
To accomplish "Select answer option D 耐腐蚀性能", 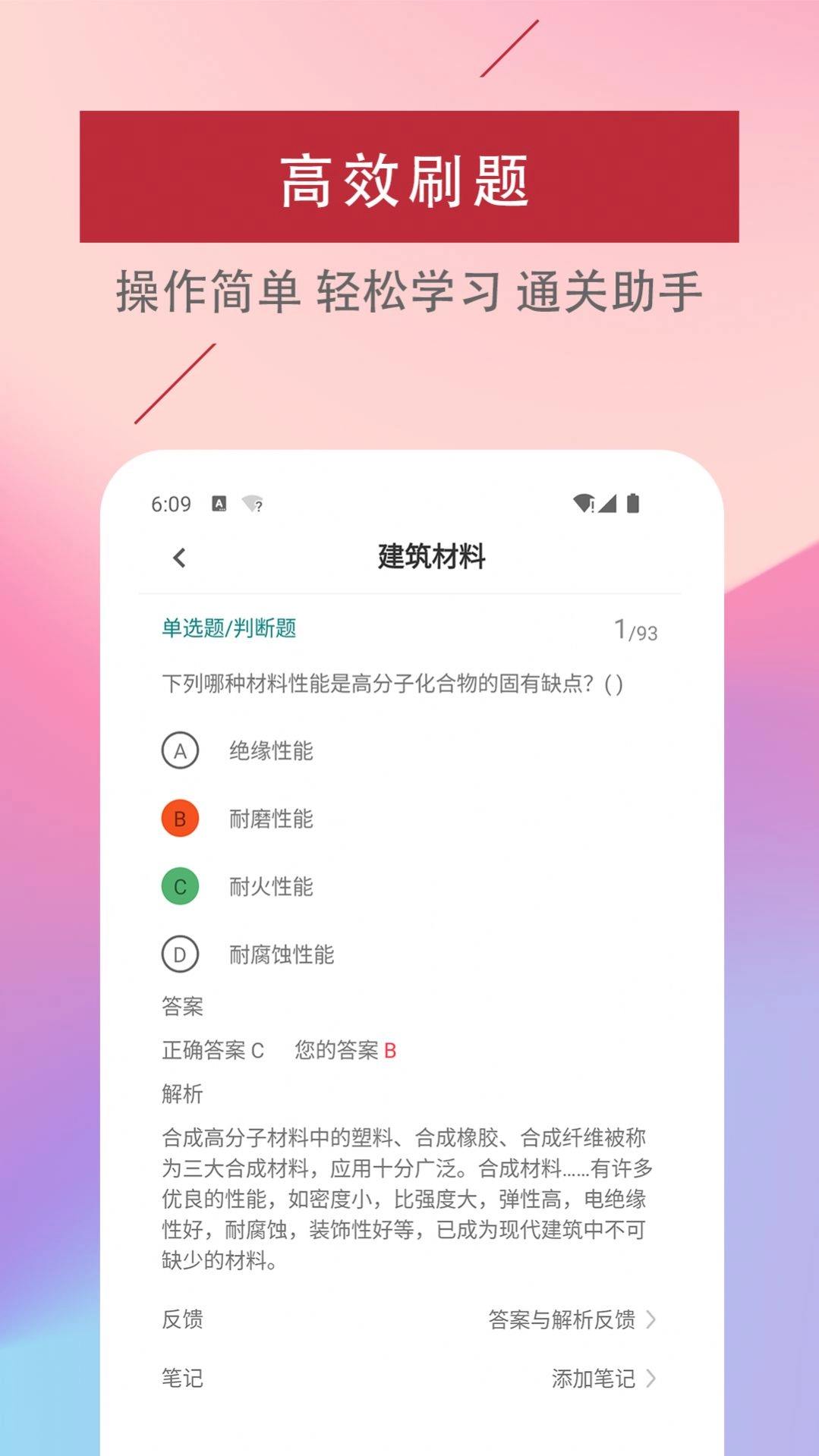I will pyautogui.click(x=281, y=954).
